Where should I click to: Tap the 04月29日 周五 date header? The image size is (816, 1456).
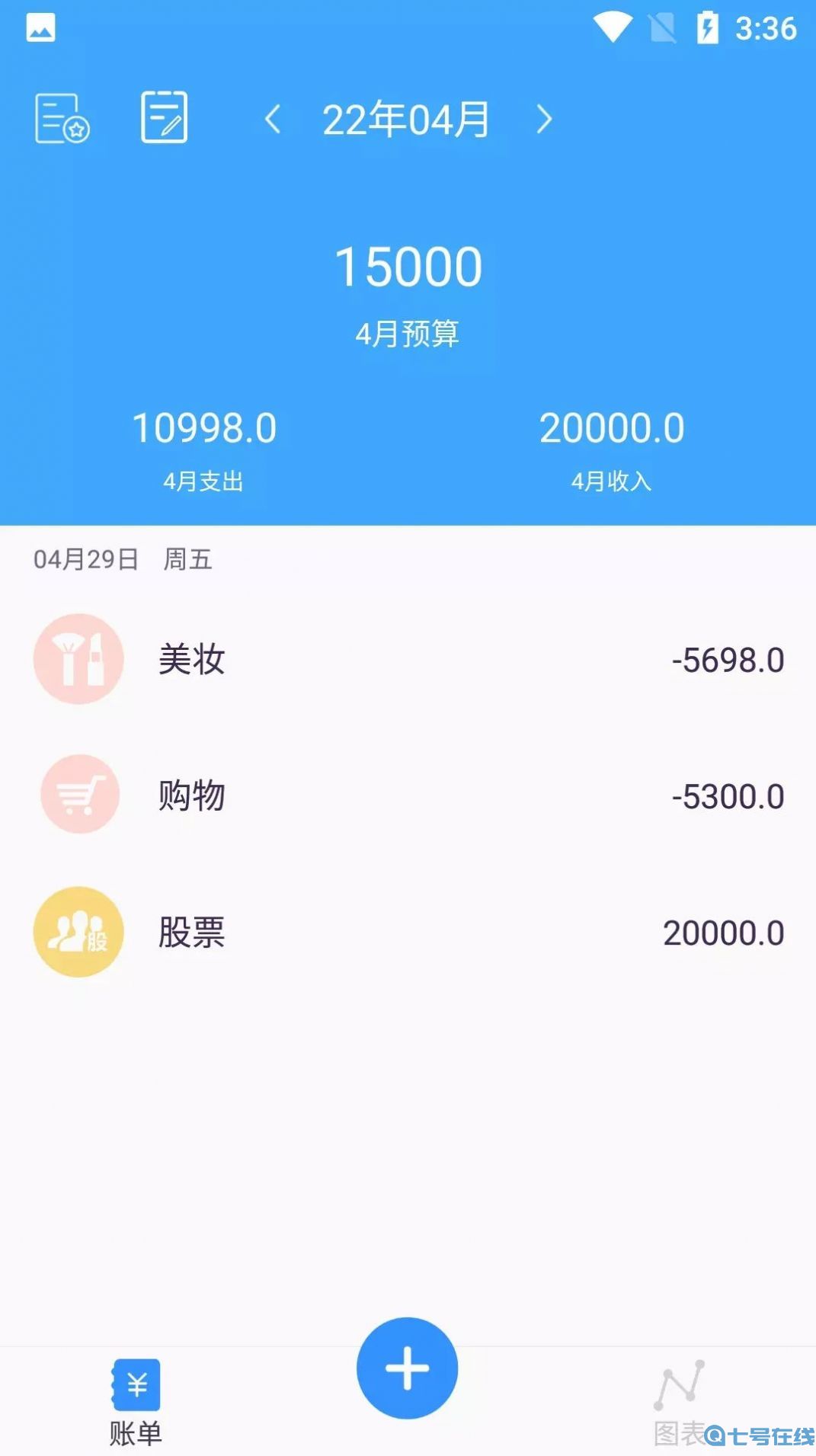[x=122, y=560]
